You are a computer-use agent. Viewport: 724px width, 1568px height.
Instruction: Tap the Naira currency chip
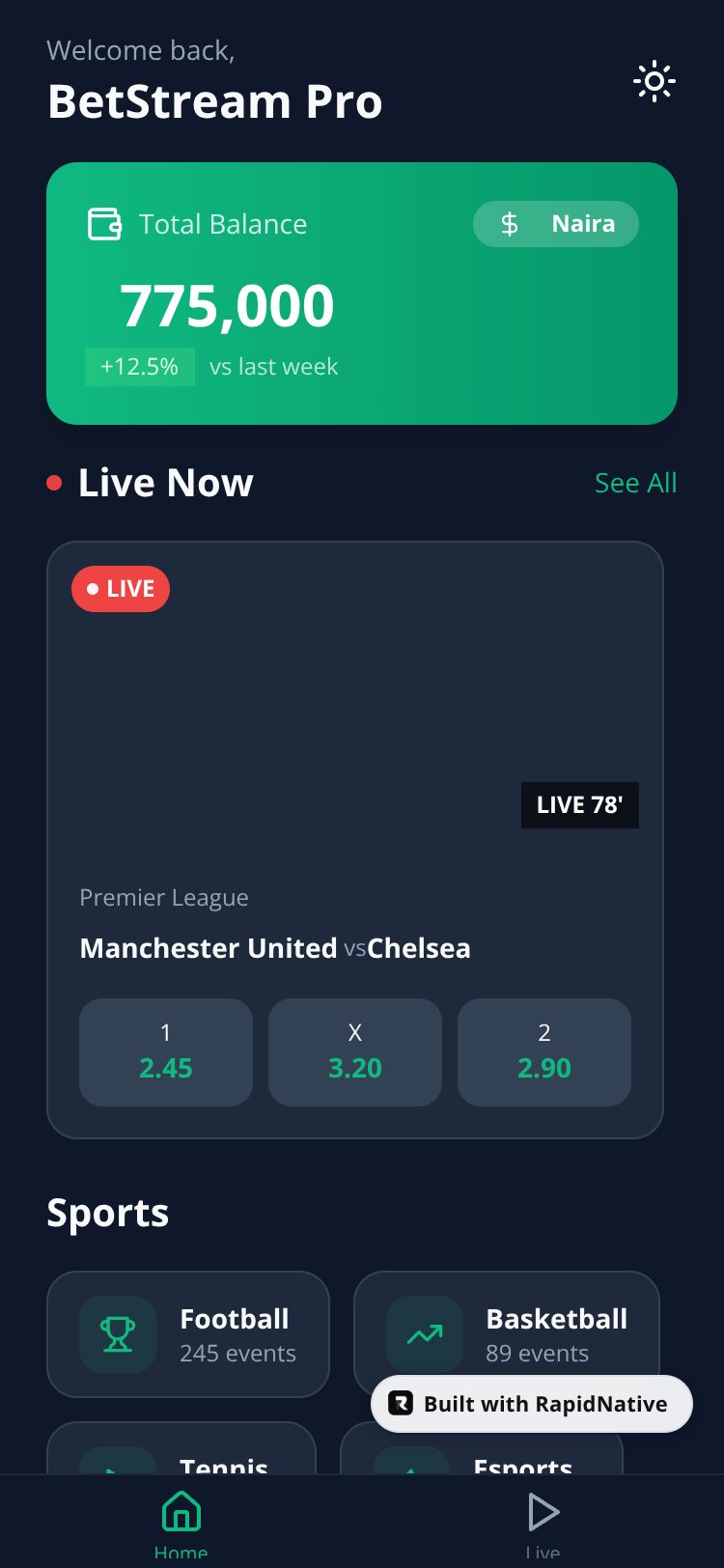(x=556, y=224)
